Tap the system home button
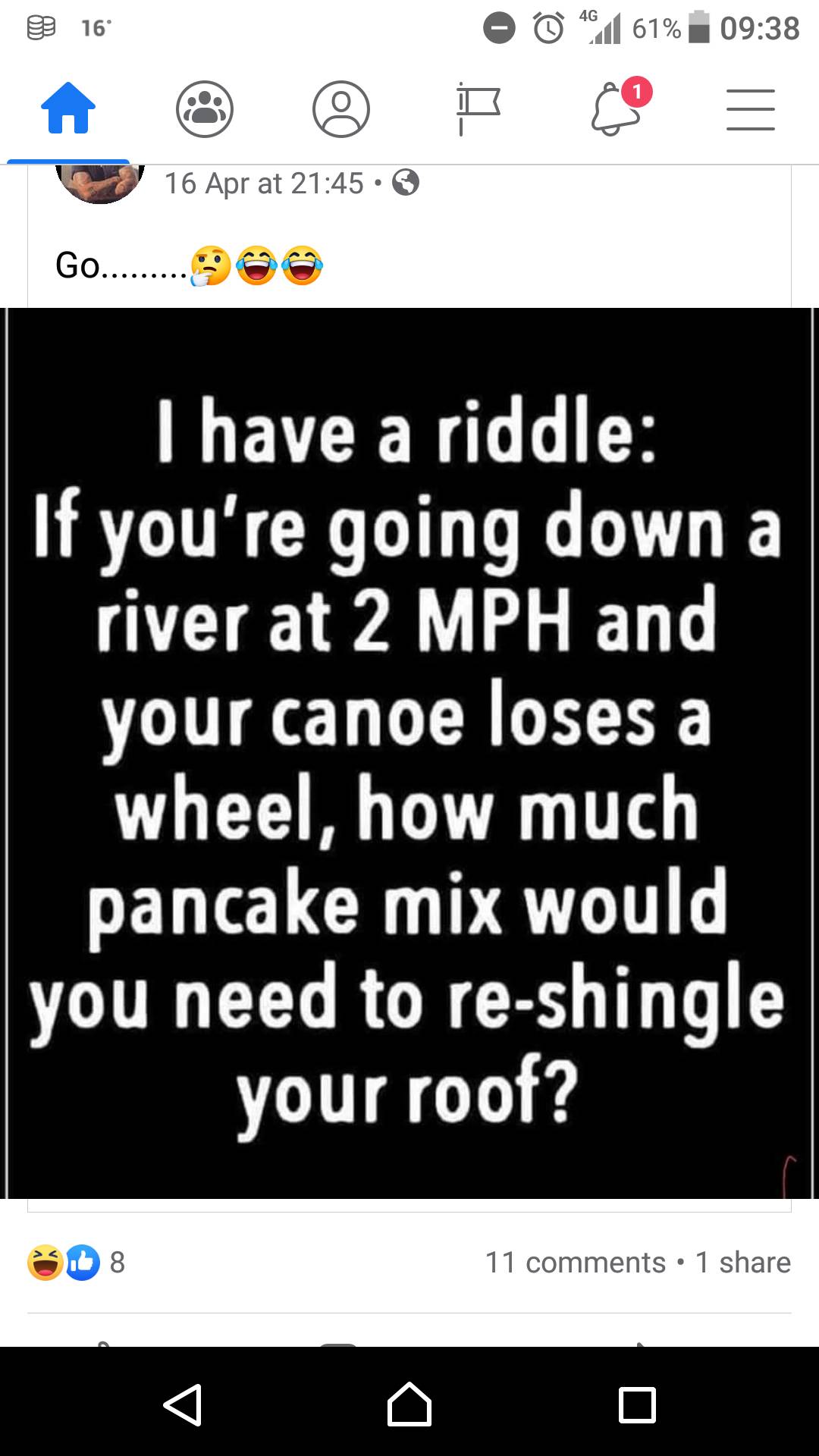The width and height of the screenshot is (819, 1456). pyautogui.click(x=409, y=1405)
